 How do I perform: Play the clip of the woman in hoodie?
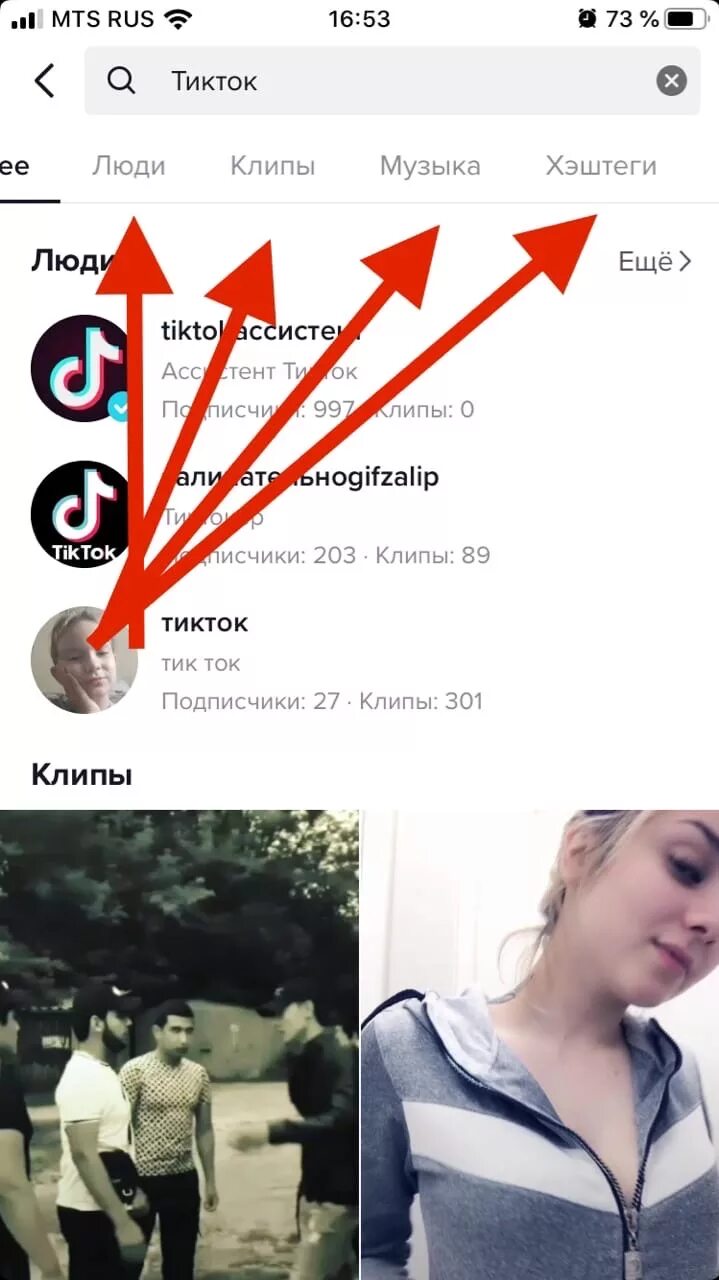coord(540,1045)
